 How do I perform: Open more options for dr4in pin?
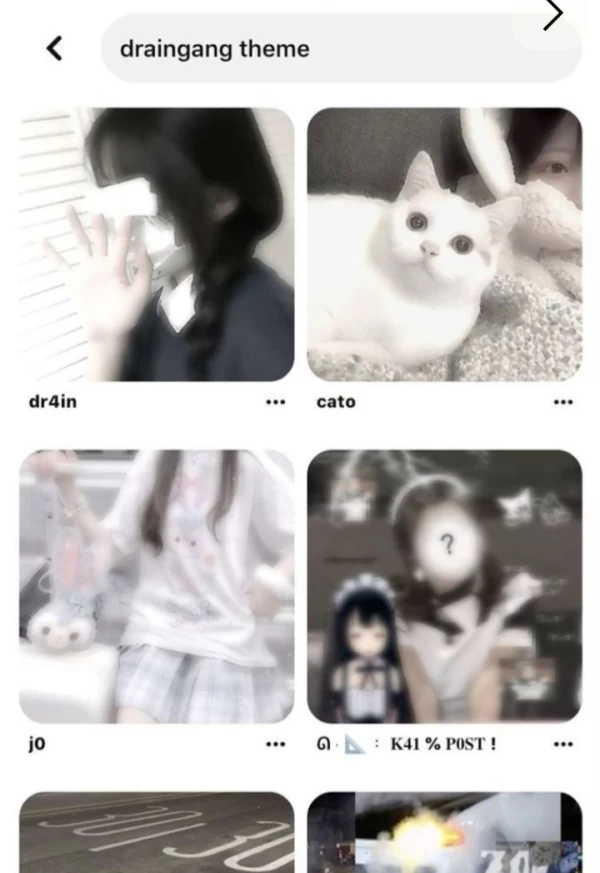[276, 402]
